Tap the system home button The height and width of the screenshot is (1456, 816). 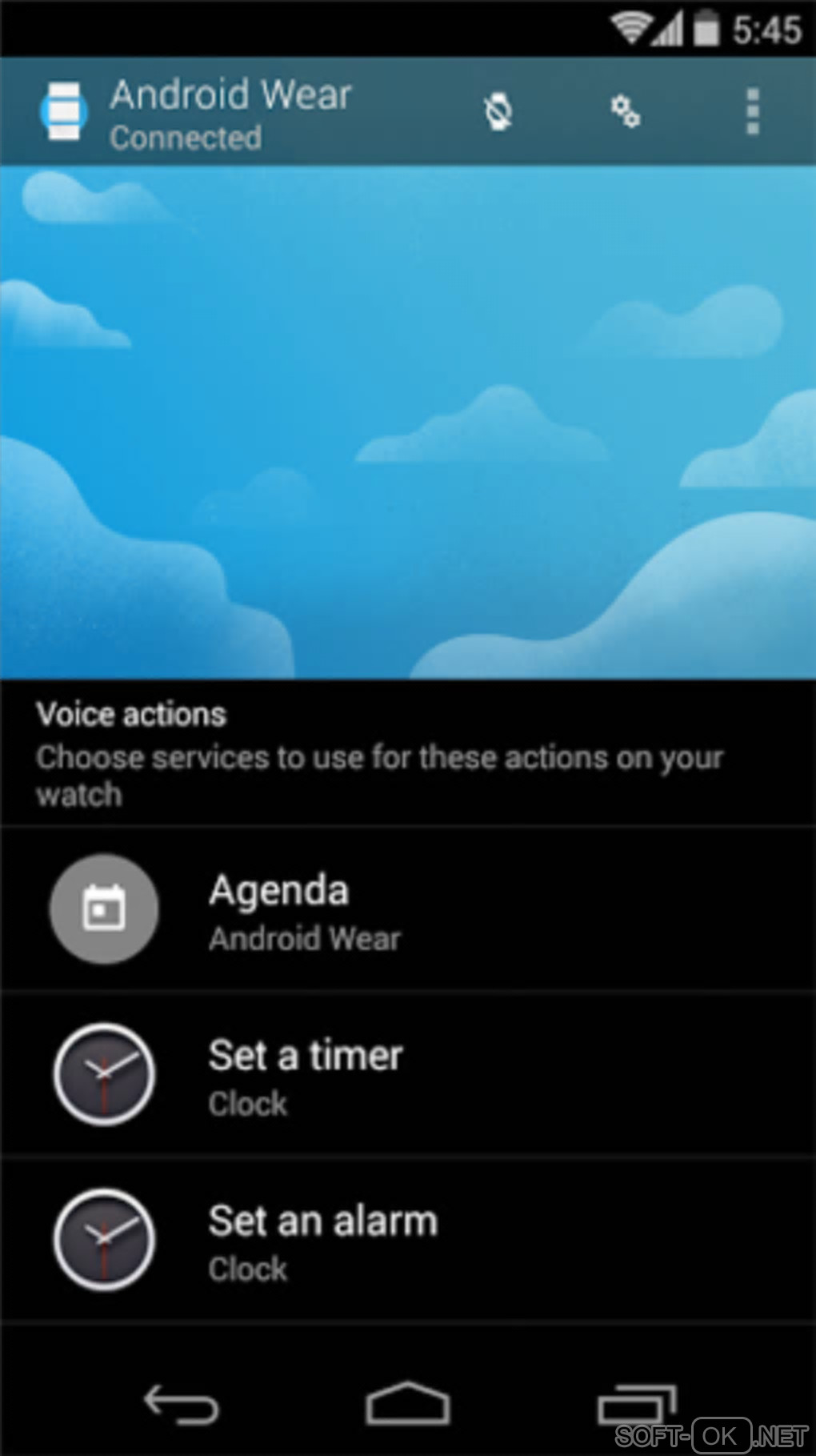point(408,1403)
